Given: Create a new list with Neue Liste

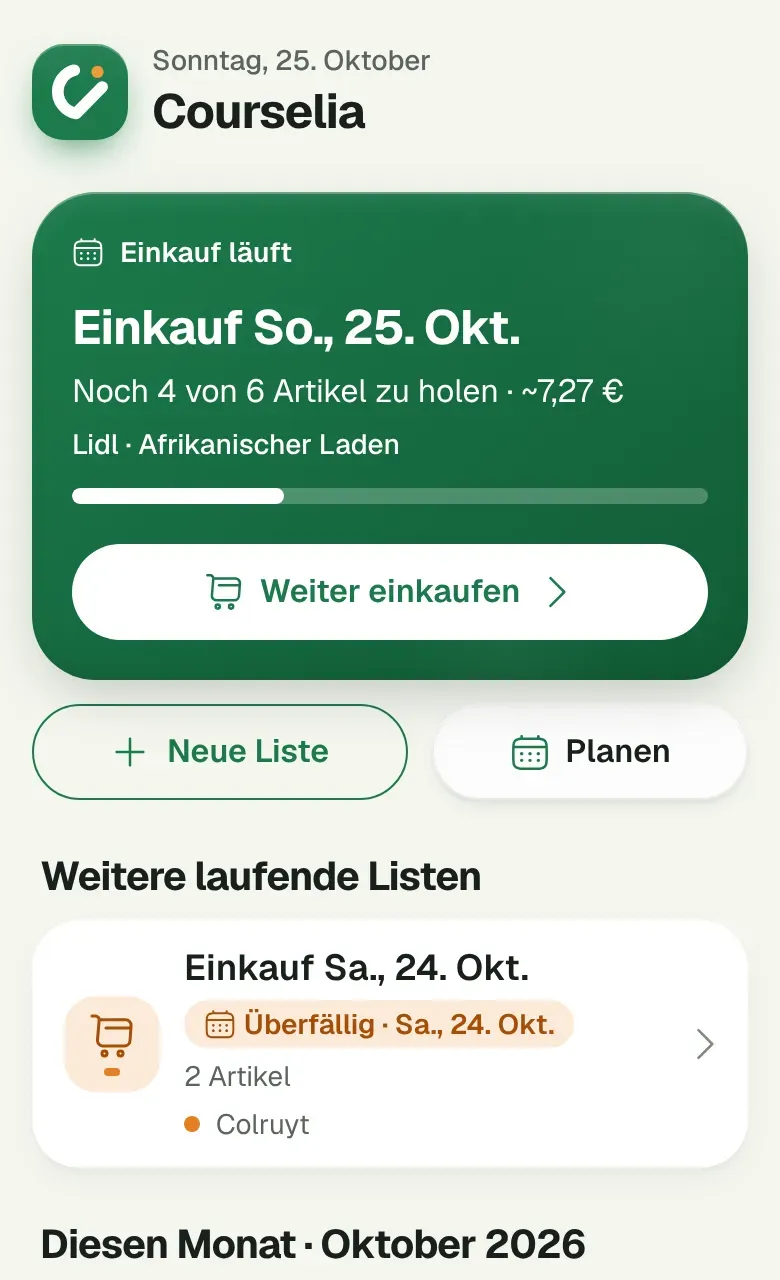Looking at the screenshot, I should click(220, 752).
